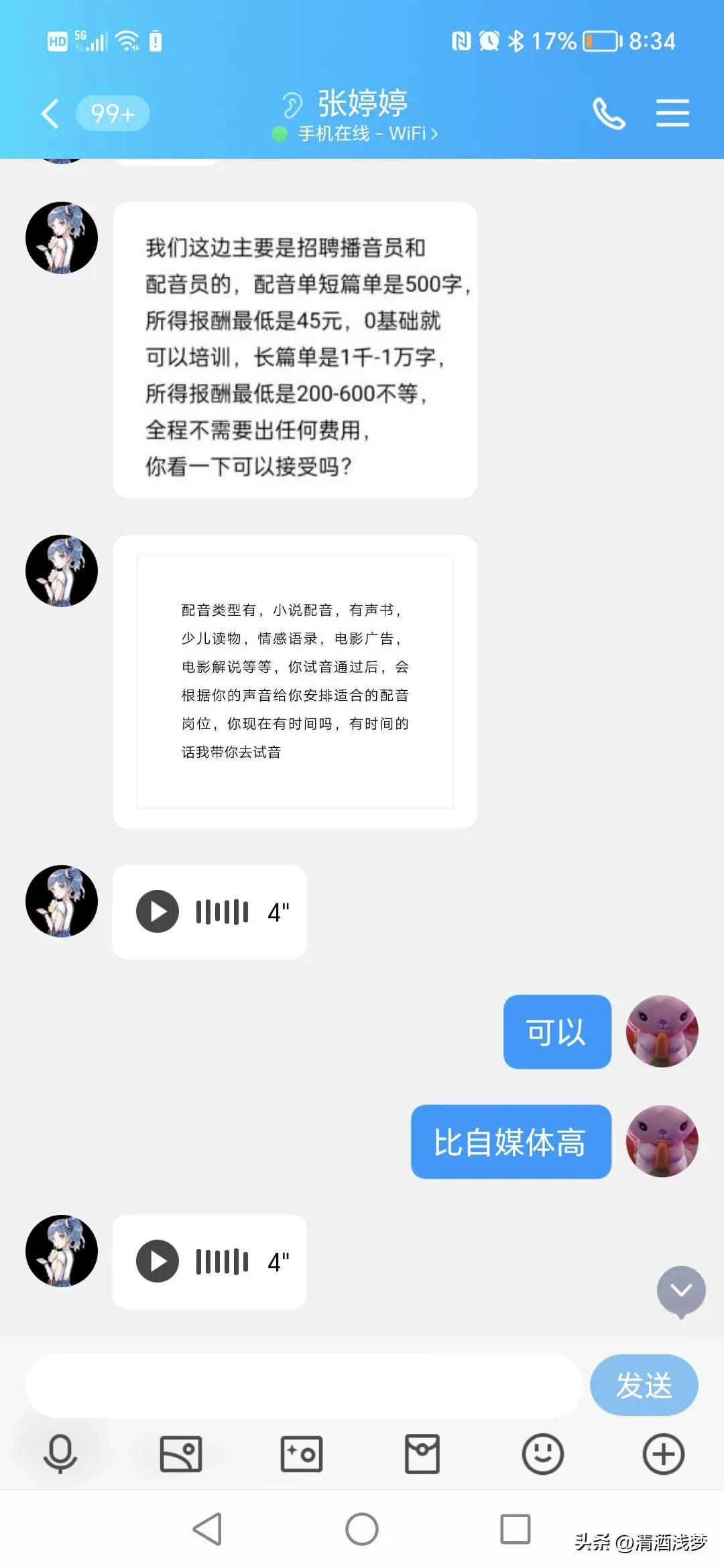
Task: Open the camera shortcut icon
Action: point(301,1455)
